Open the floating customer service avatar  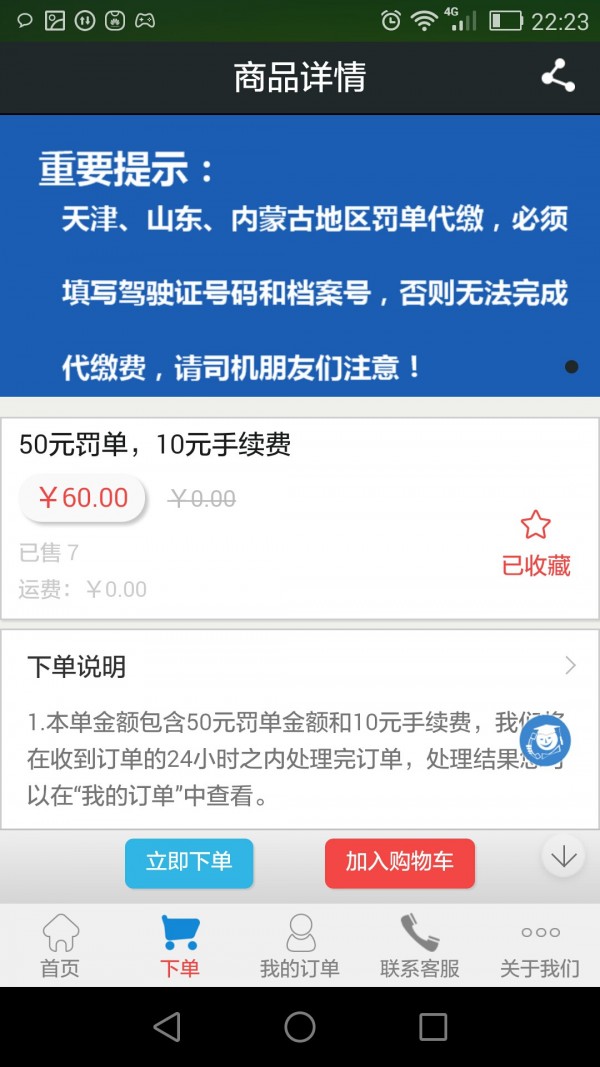coord(545,740)
